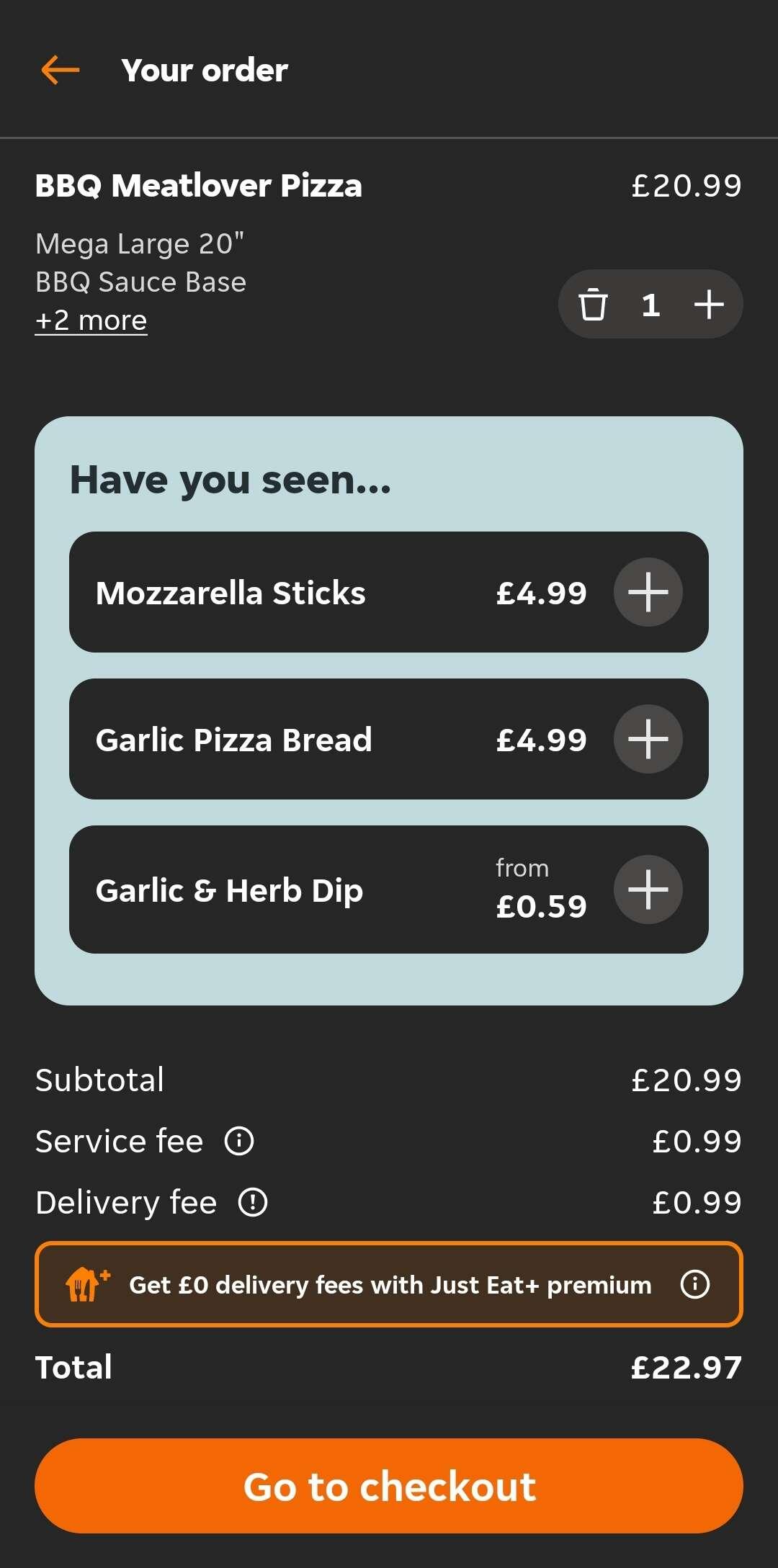Increase BBQ Meatlover Pizza quantity
The width and height of the screenshot is (778, 1568).
pyautogui.click(x=709, y=304)
